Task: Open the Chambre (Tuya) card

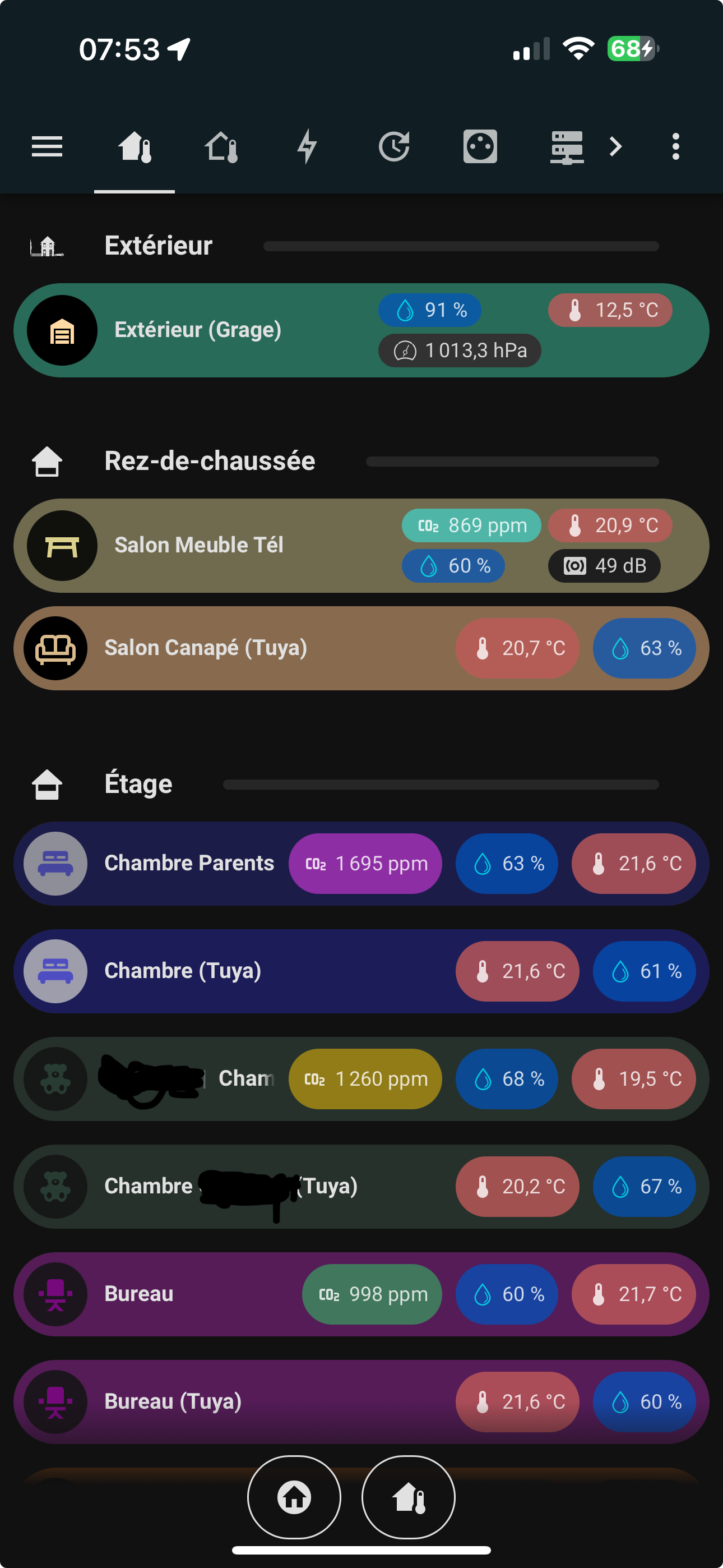Action: click(x=361, y=971)
